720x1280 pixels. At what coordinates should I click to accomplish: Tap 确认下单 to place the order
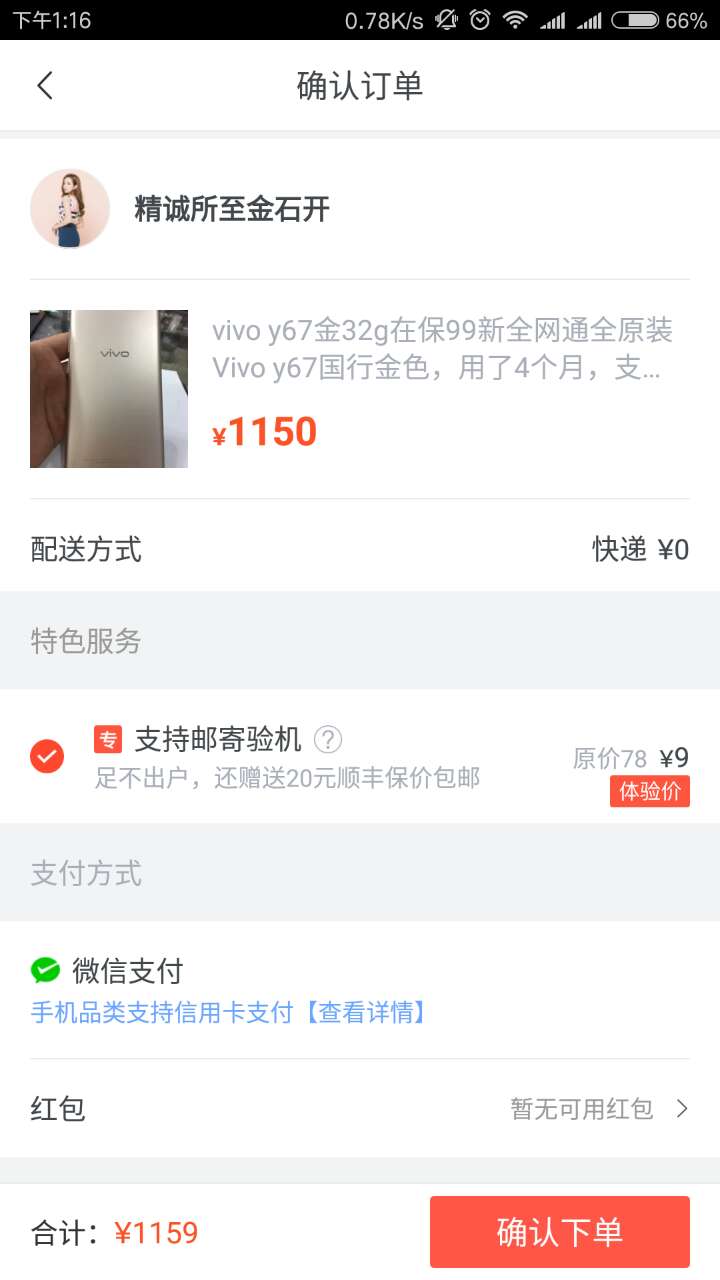point(559,1231)
